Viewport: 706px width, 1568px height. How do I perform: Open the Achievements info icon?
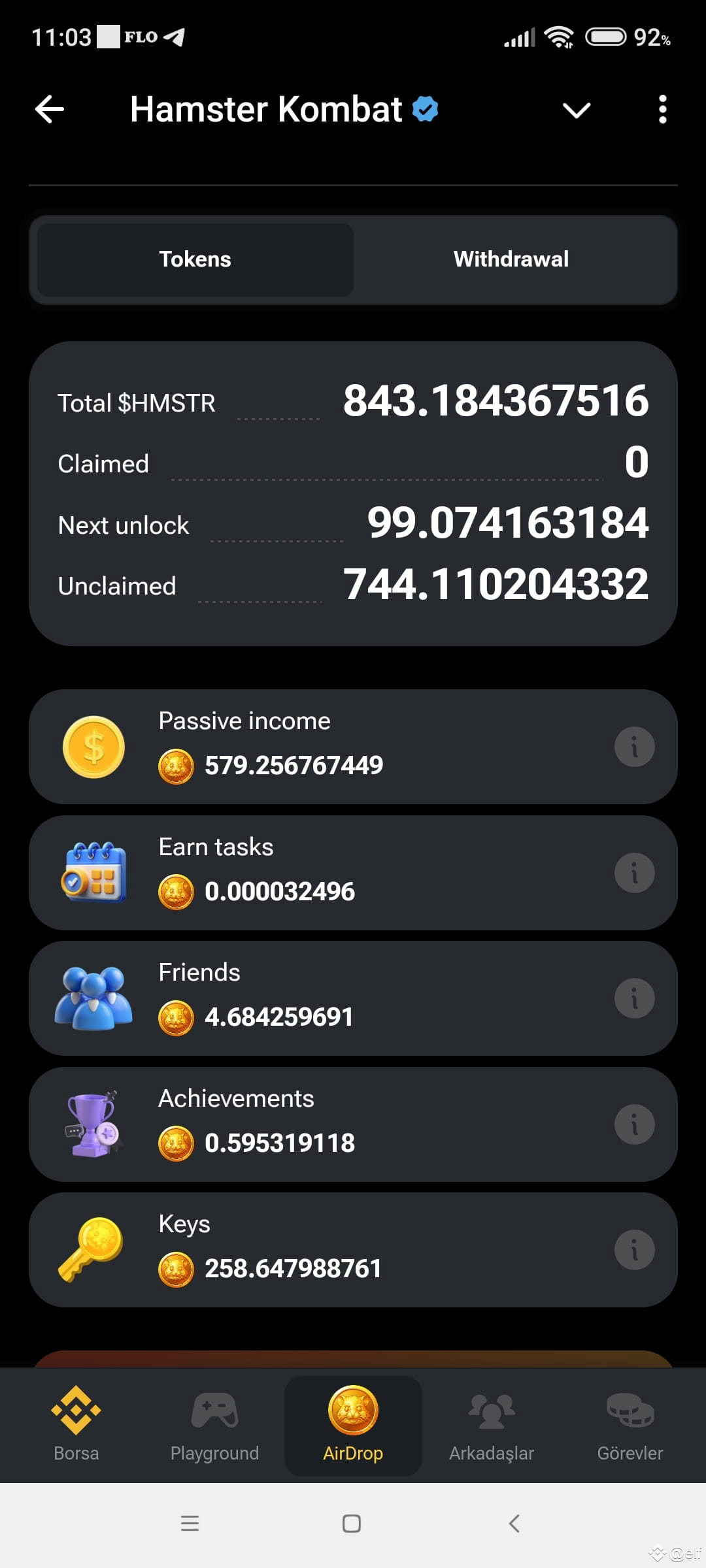[636, 1124]
